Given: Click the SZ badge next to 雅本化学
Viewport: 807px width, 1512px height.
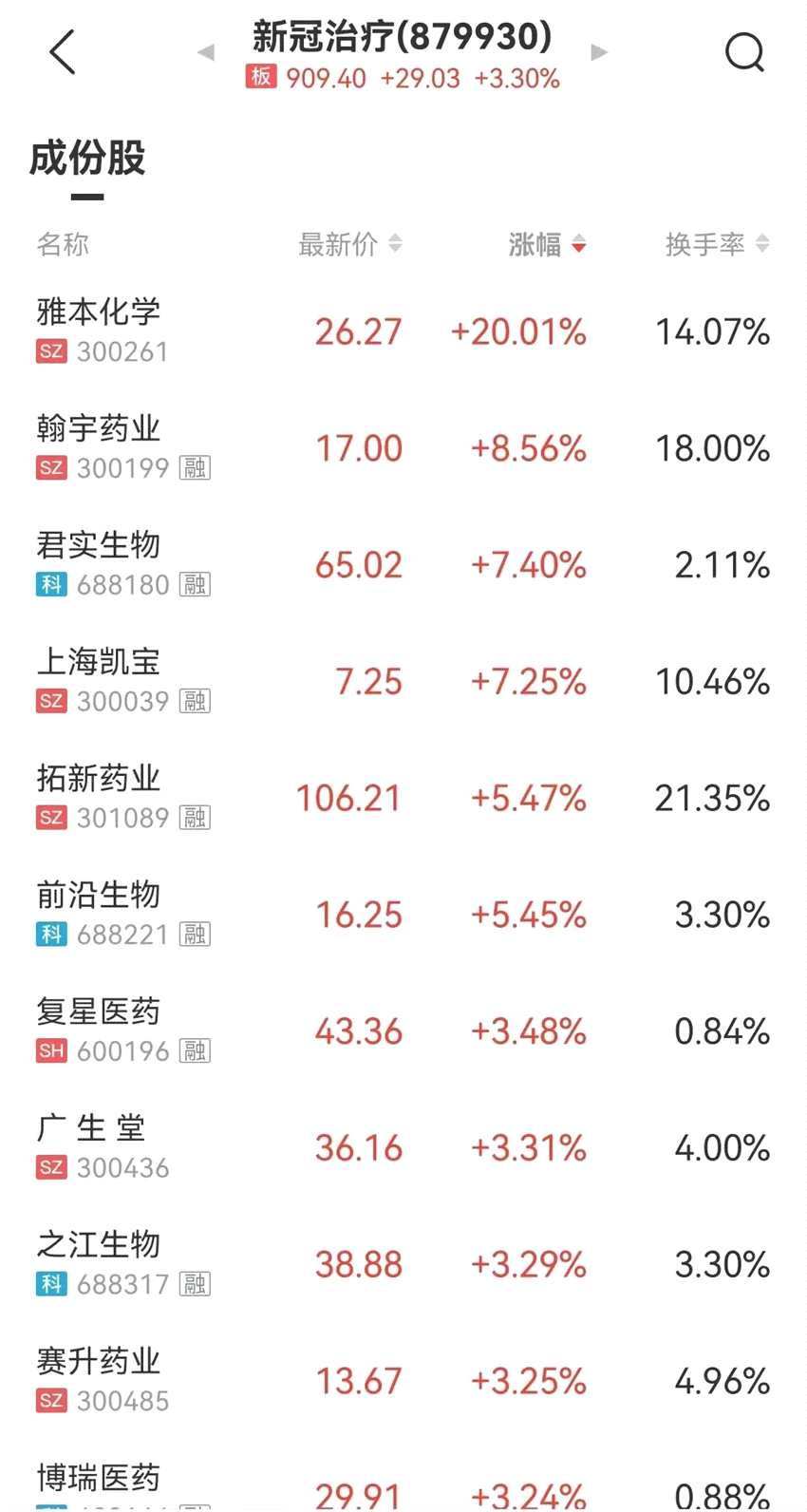Looking at the screenshot, I should [x=50, y=351].
